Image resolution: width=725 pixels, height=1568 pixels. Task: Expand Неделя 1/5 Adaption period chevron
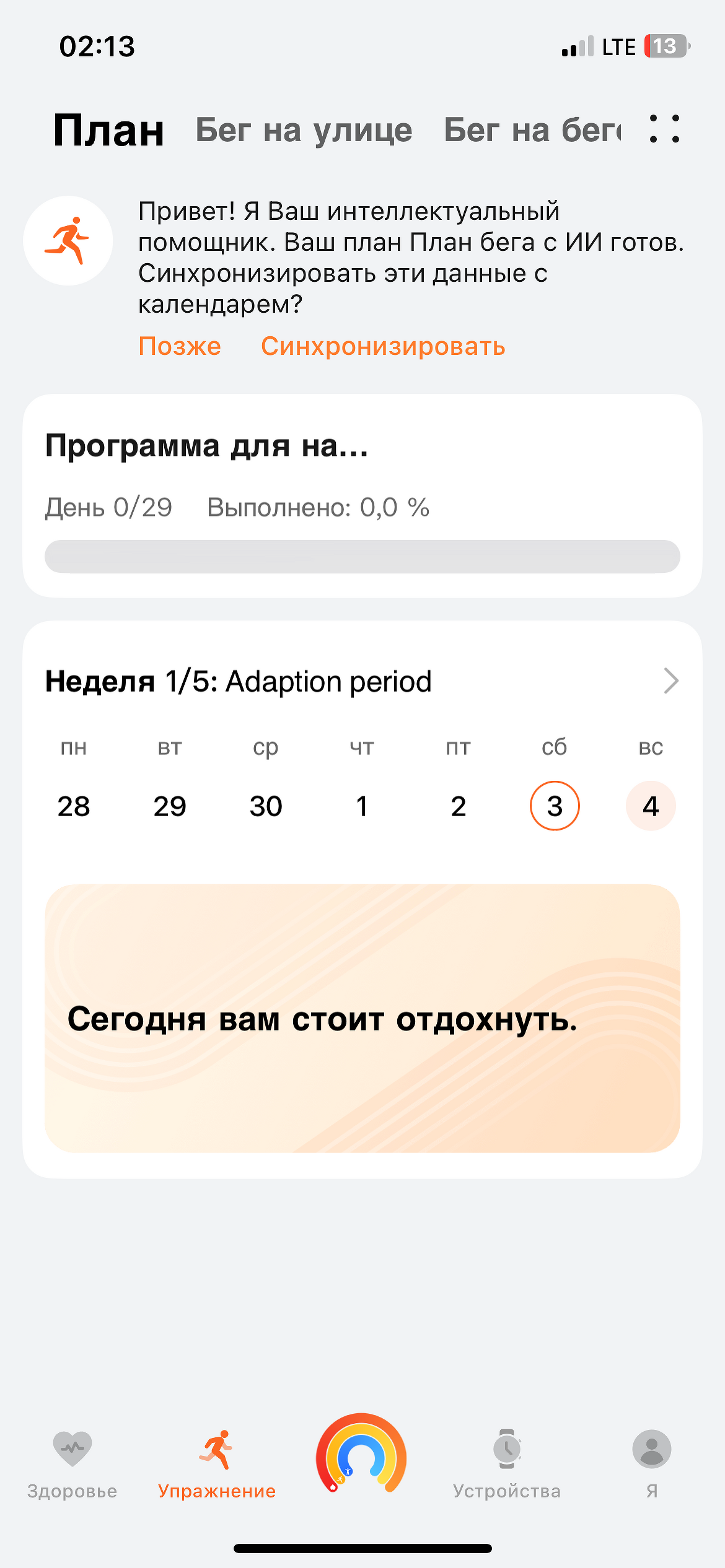[670, 681]
